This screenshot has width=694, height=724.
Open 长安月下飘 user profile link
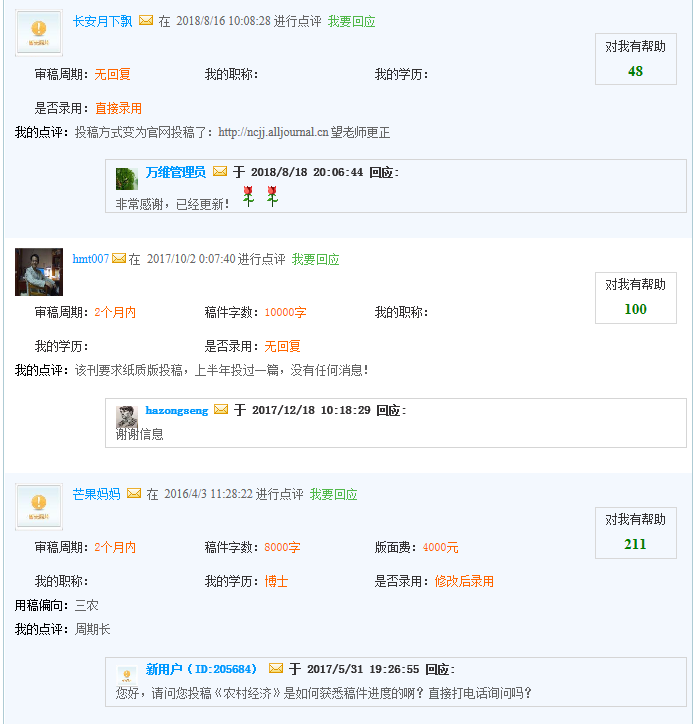(103, 21)
